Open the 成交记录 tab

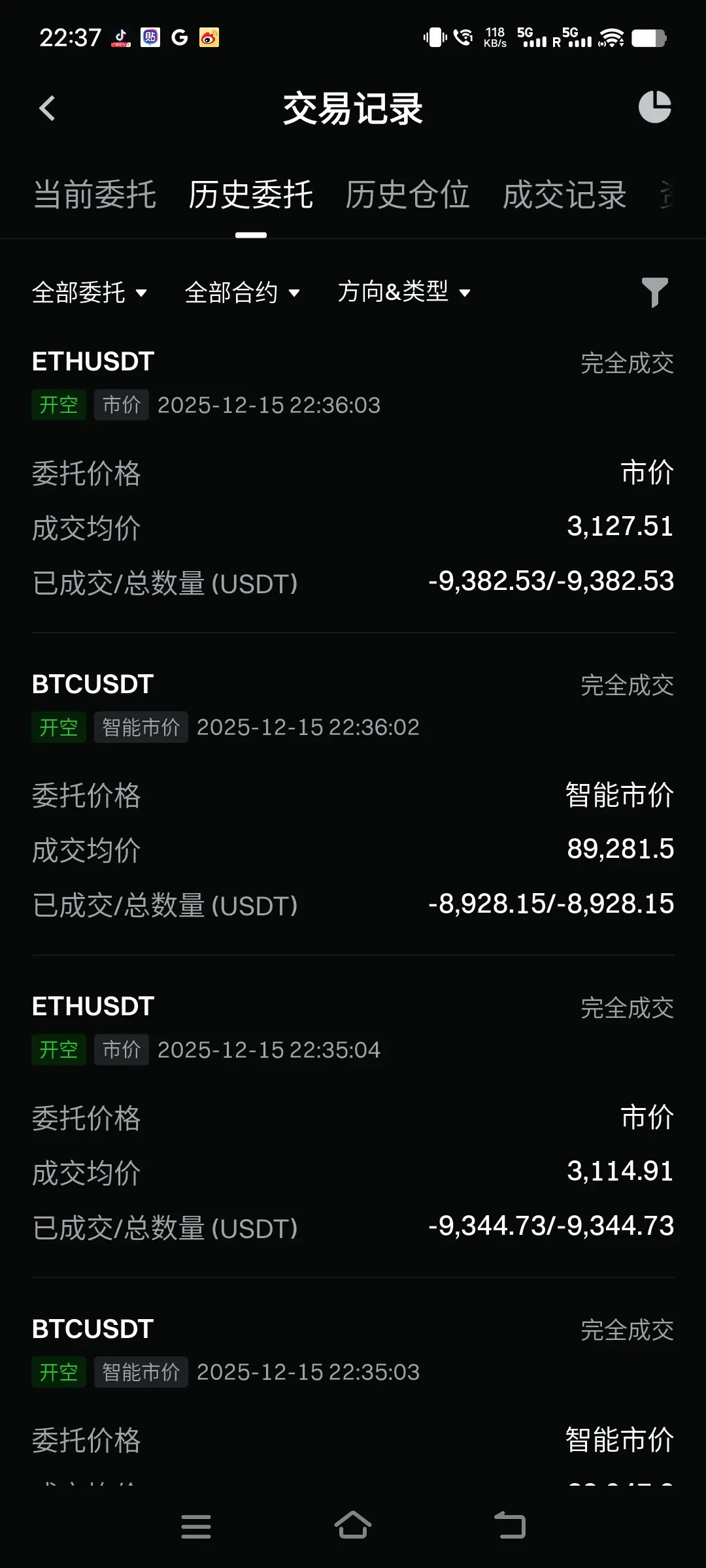pos(564,195)
